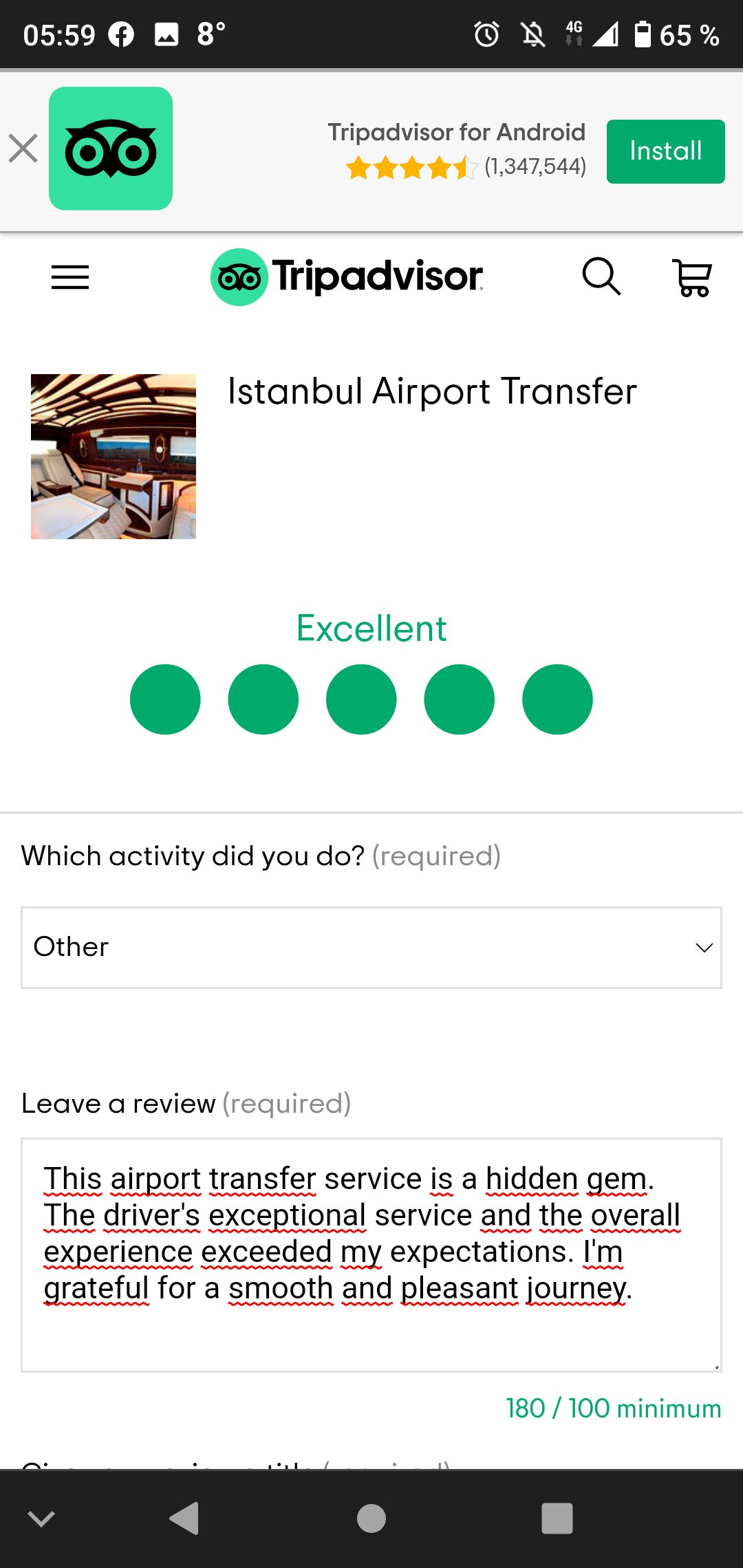Edit the review text field
This screenshot has width=743, height=1568.
coord(371,1255)
